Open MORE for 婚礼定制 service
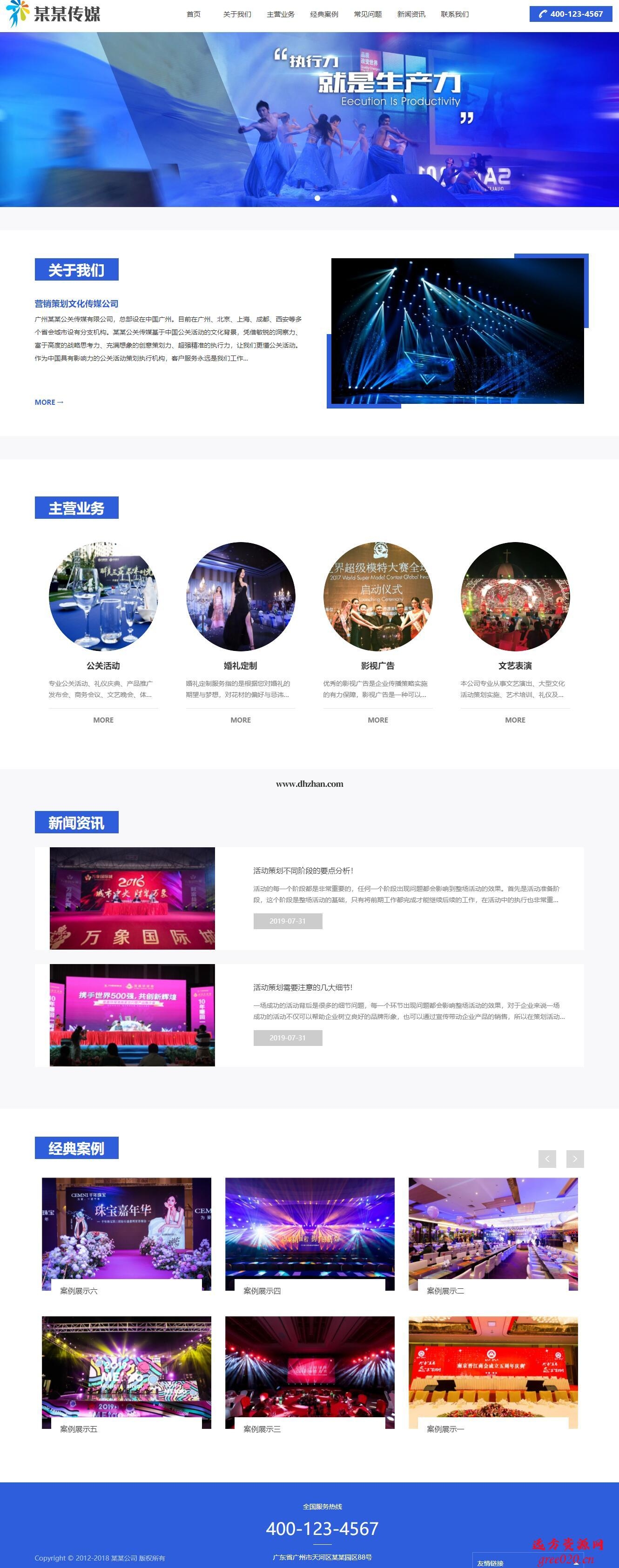Screen dimensions: 619x1568 tap(241, 719)
